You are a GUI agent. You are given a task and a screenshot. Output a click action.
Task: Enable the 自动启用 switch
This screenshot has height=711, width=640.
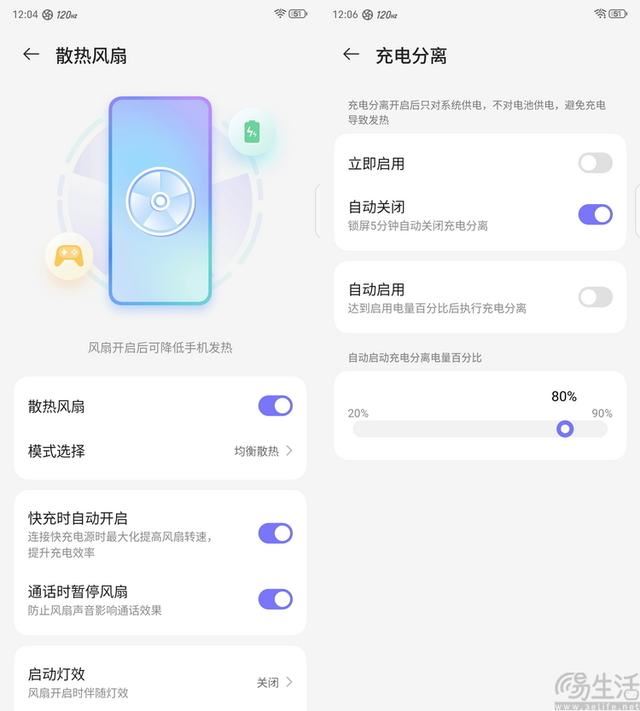[595, 296]
